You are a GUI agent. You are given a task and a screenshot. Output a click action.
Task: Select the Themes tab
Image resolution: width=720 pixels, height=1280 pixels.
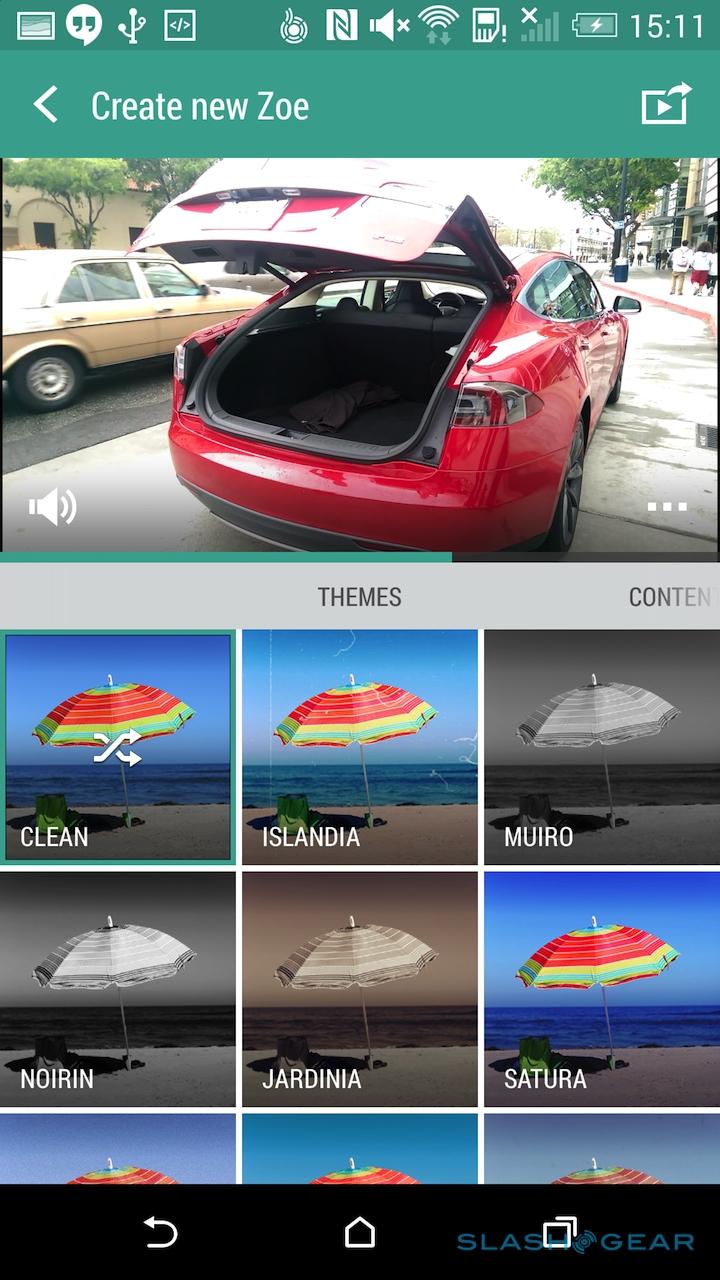point(359,597)
